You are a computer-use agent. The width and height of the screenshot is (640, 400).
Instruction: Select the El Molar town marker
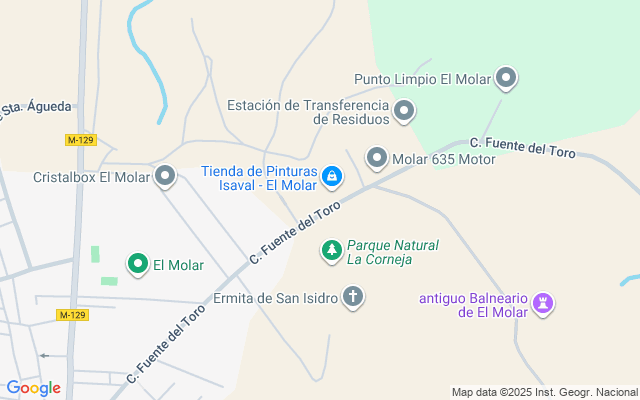point(138,264)
